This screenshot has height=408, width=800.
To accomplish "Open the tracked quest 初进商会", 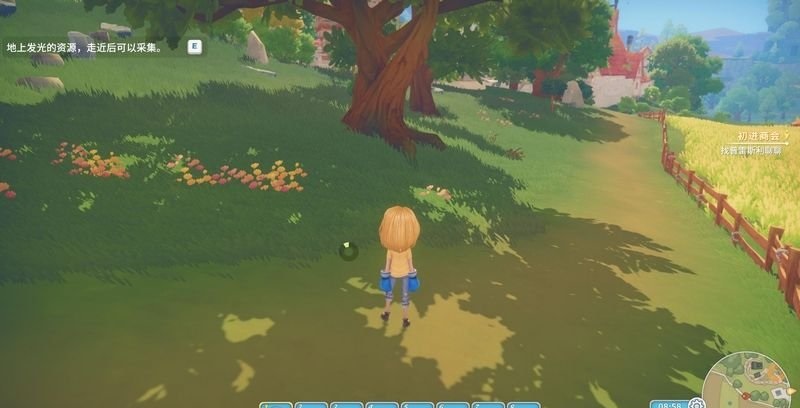I will click(757, 136).
